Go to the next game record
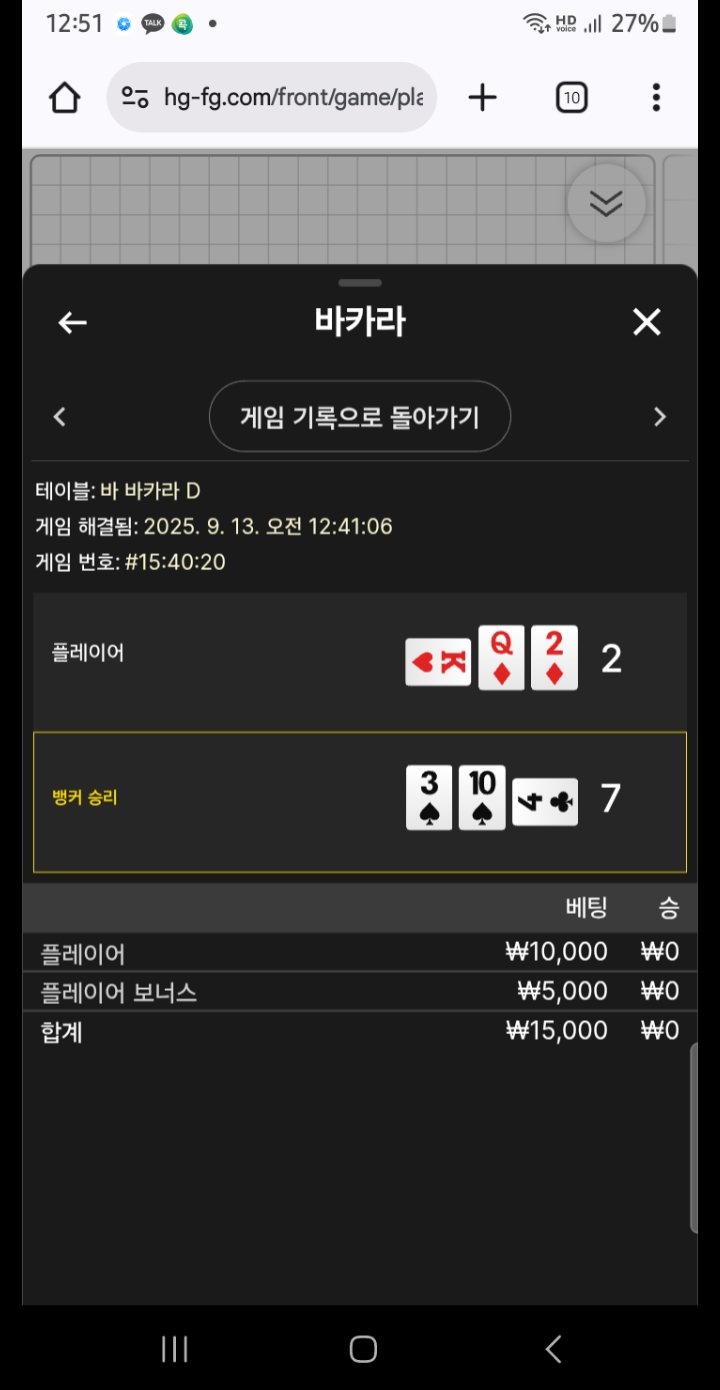 [x=660, y=417]
